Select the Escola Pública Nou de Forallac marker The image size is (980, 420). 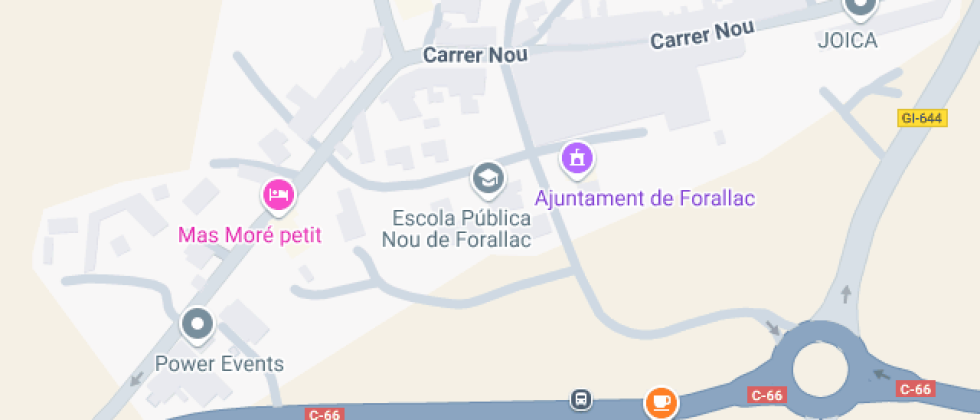coord(487,180)
